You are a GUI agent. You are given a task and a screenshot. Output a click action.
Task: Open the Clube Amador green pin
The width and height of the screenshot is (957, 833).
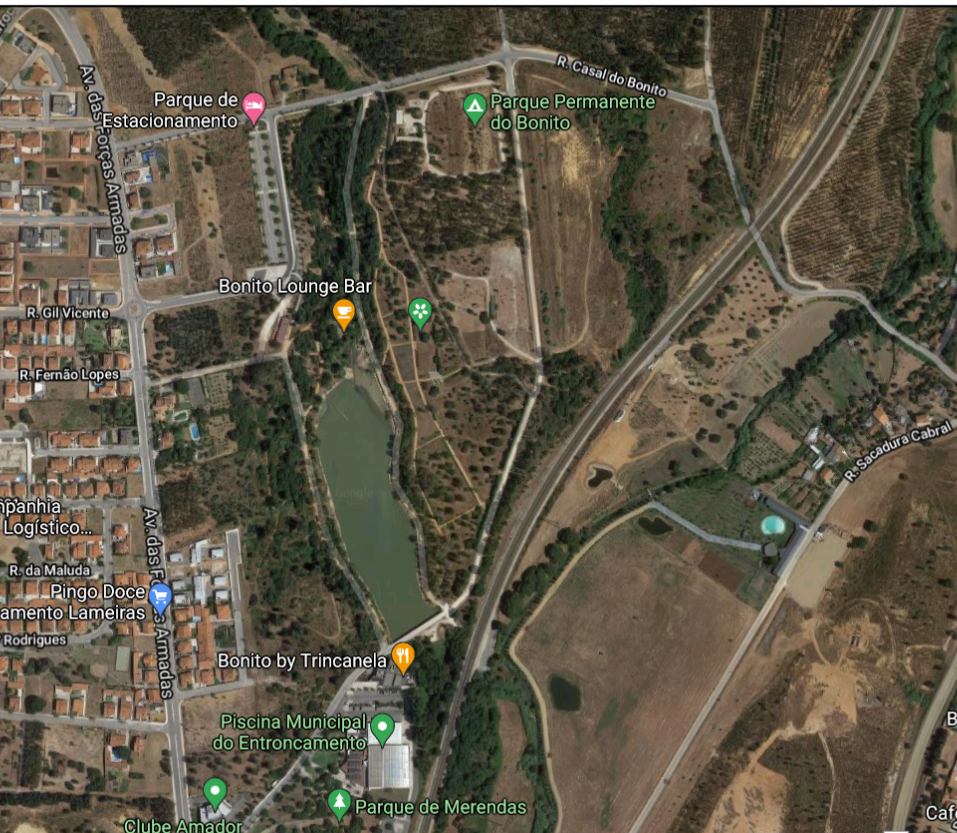tap(214, 793)
